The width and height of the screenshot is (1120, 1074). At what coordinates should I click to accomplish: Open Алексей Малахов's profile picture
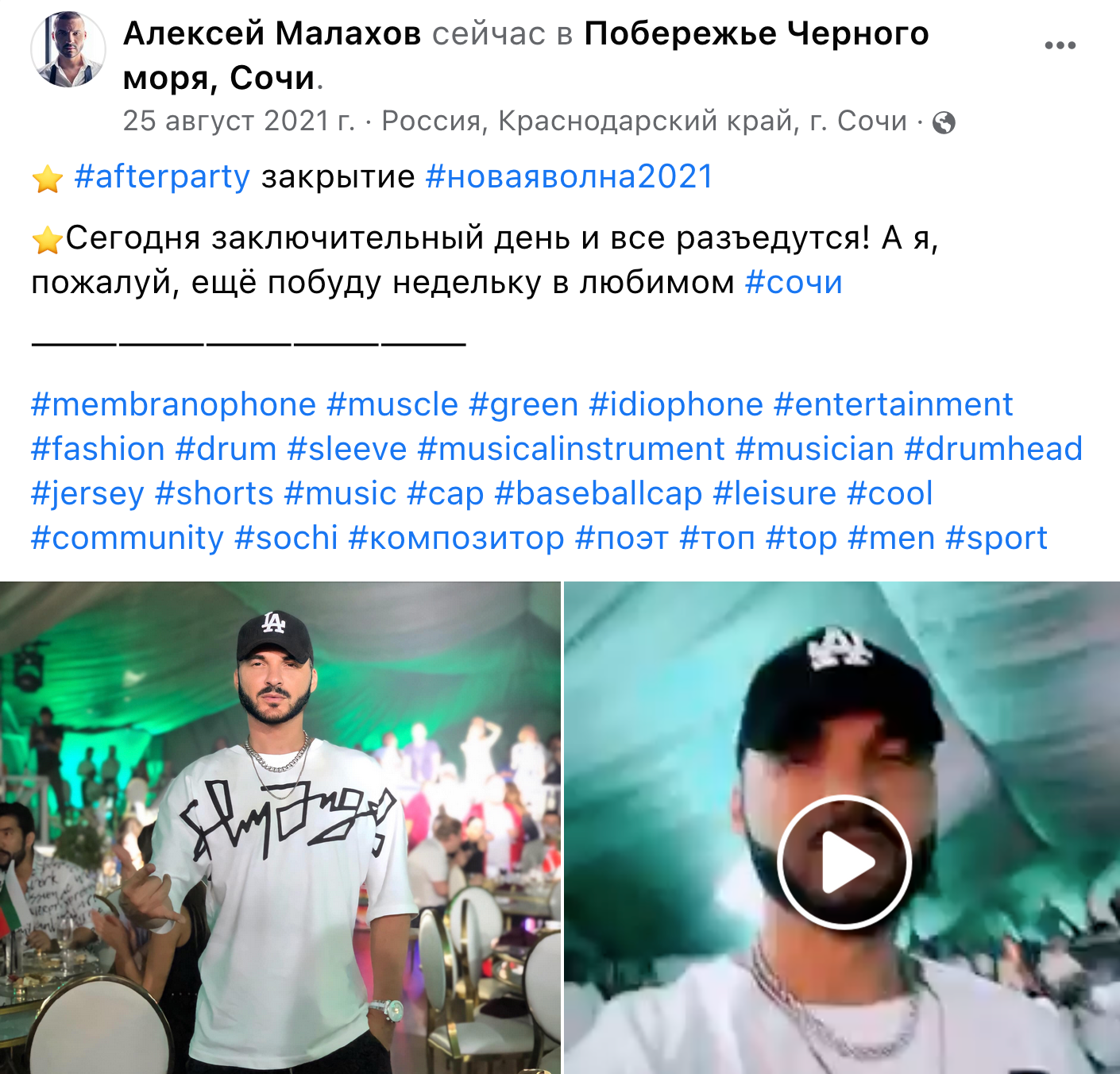pyautogui.click(x=68, y=49)
